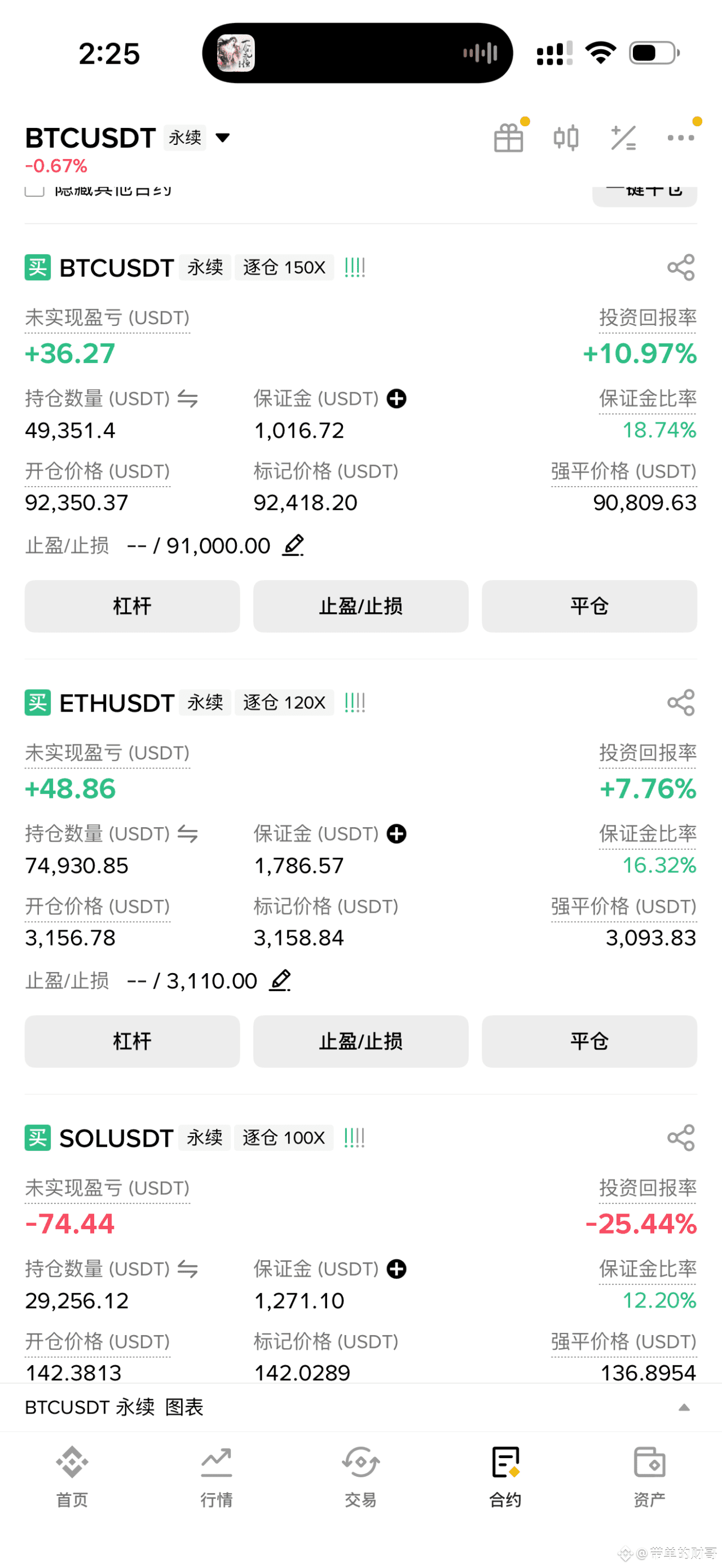Close the BTCUSDT position with 平仓
Image resolution: width=722 pixels, height=1568 pixels.
click(589, 606)
